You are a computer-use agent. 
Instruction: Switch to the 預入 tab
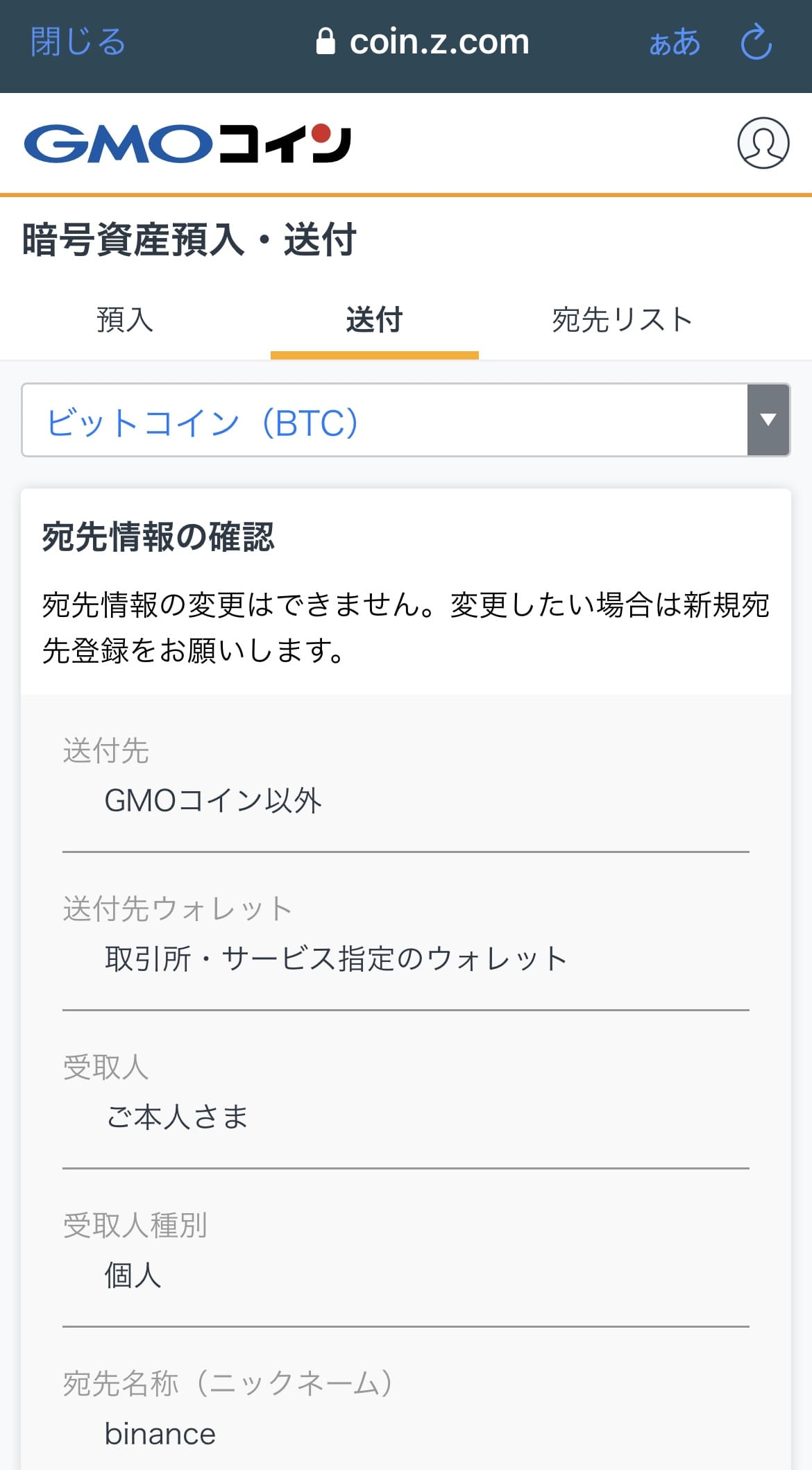[x=125, y=320]
